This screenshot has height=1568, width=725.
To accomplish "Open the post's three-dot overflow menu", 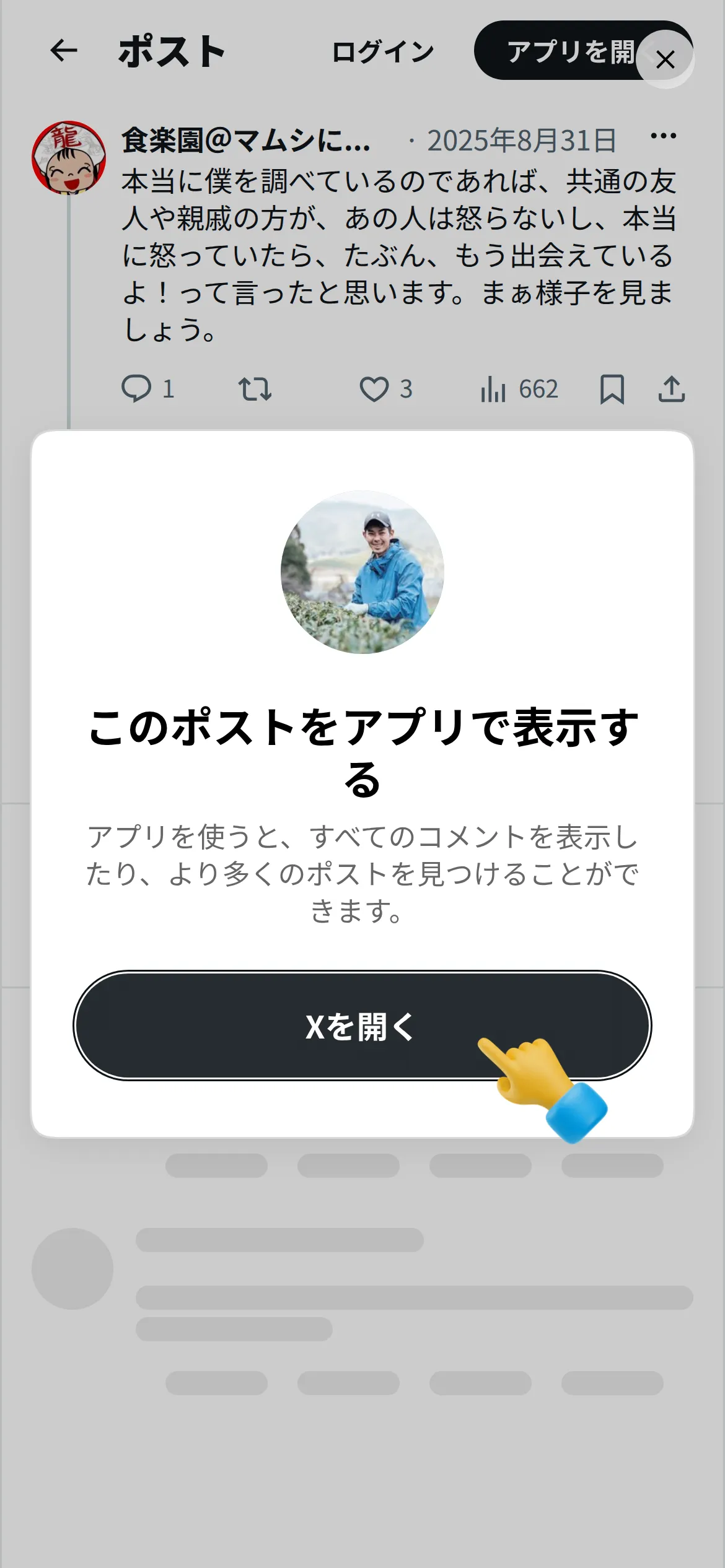I will 663,136.
